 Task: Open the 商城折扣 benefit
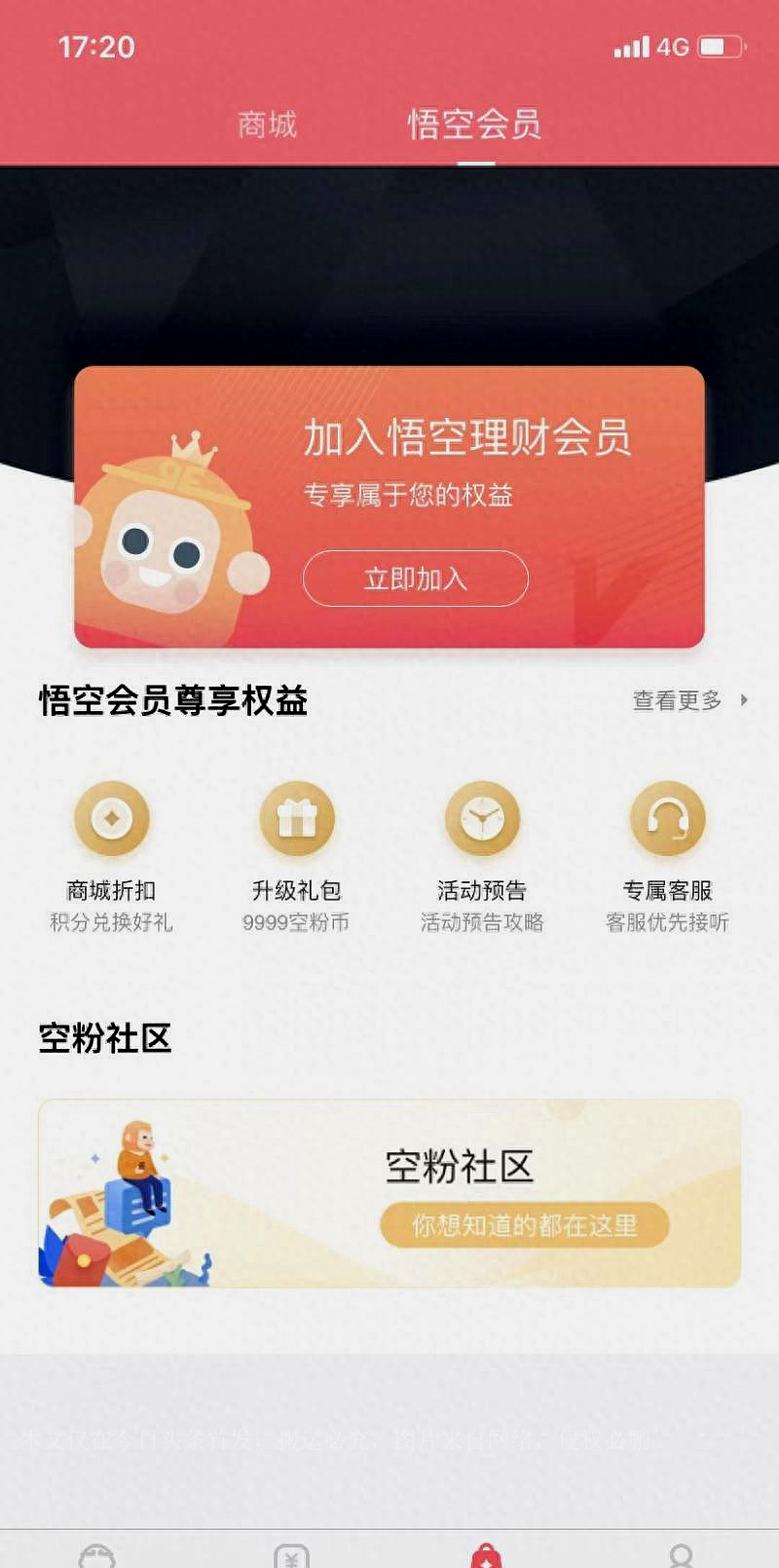pyautogui.click(x=112, y=854)
